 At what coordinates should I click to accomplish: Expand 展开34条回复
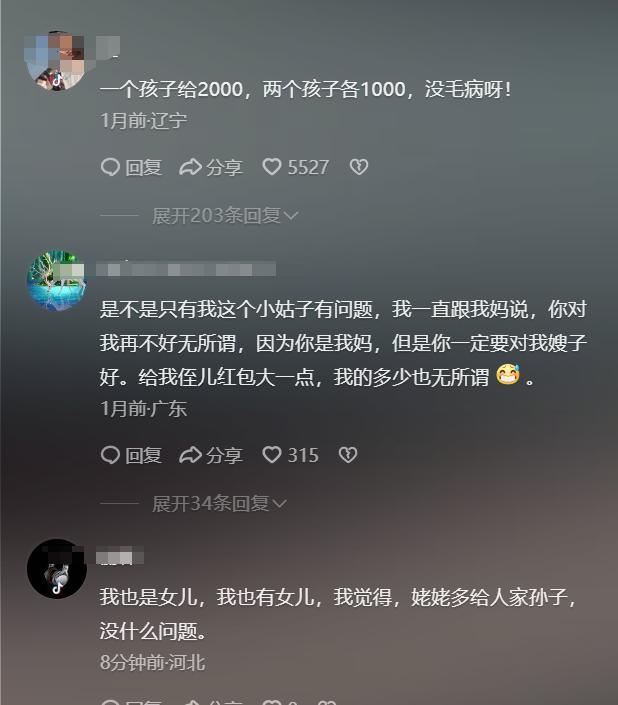[219, 504]
